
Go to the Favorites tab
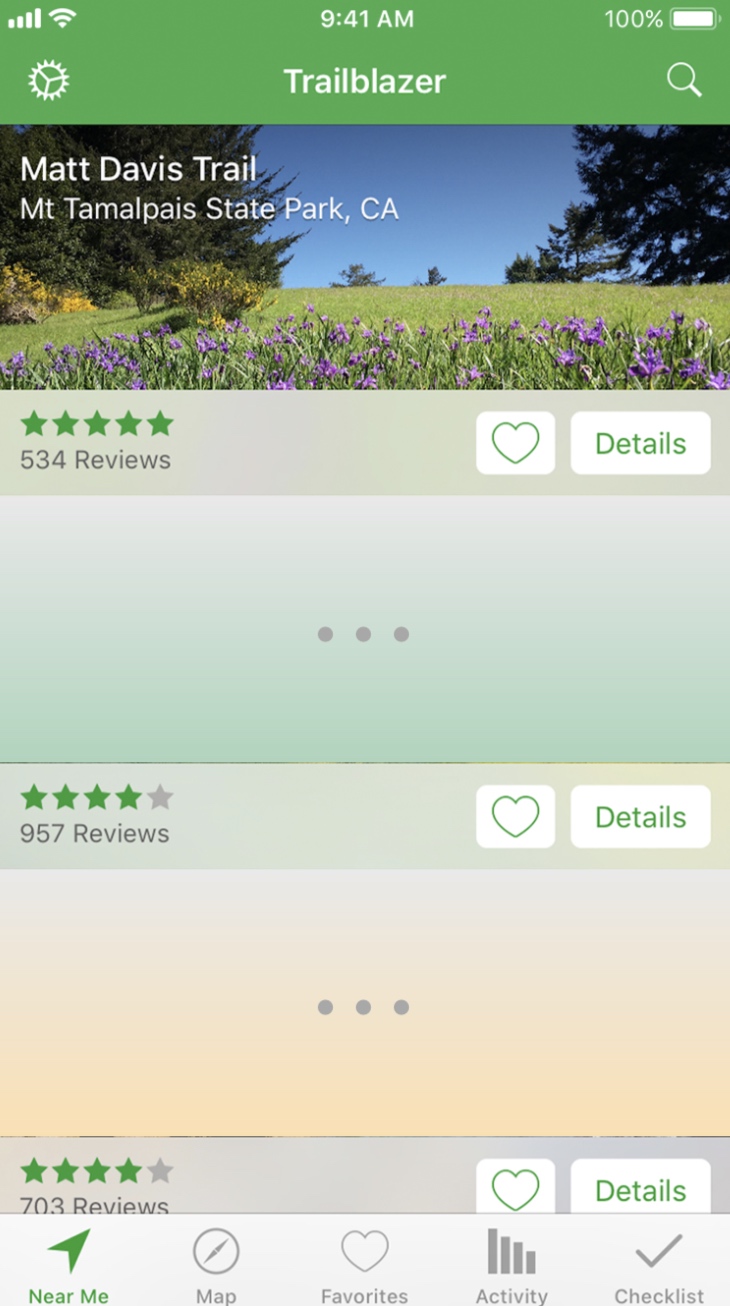click(x=364, y=1265)
